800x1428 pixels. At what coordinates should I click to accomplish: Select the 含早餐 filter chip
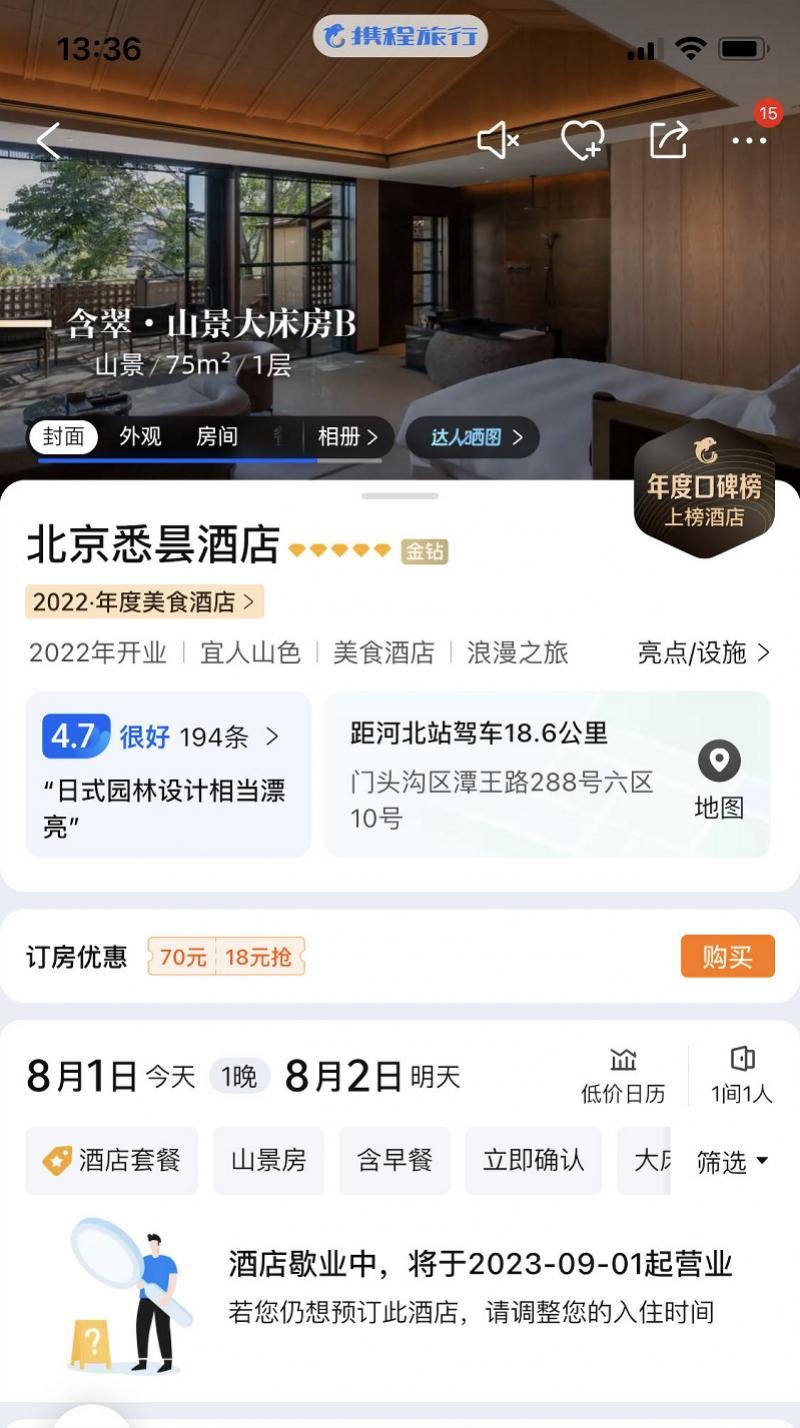(x=394, y=1160)
